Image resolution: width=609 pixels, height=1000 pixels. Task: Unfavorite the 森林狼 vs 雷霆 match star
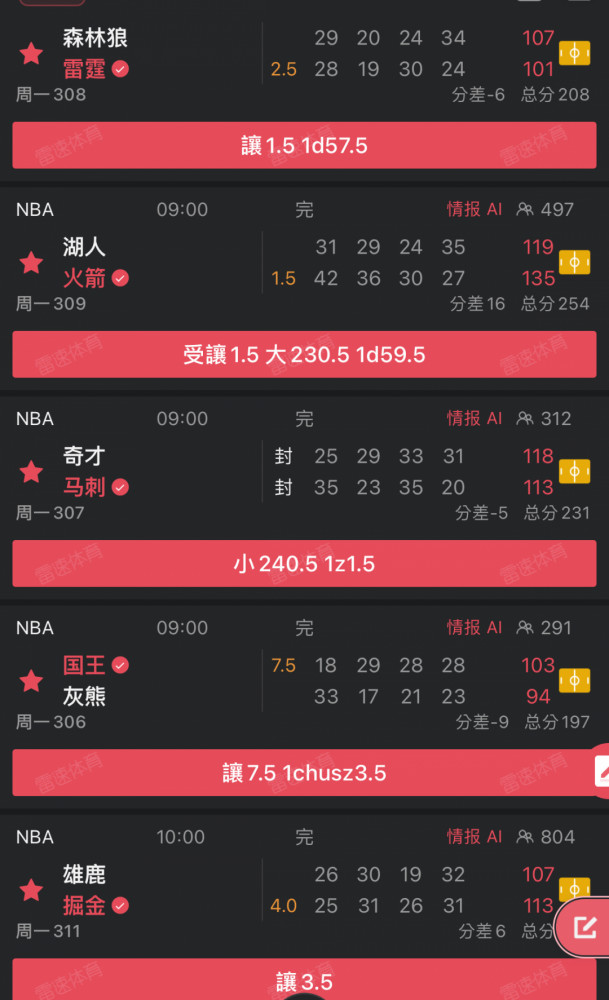click(31, 54)
